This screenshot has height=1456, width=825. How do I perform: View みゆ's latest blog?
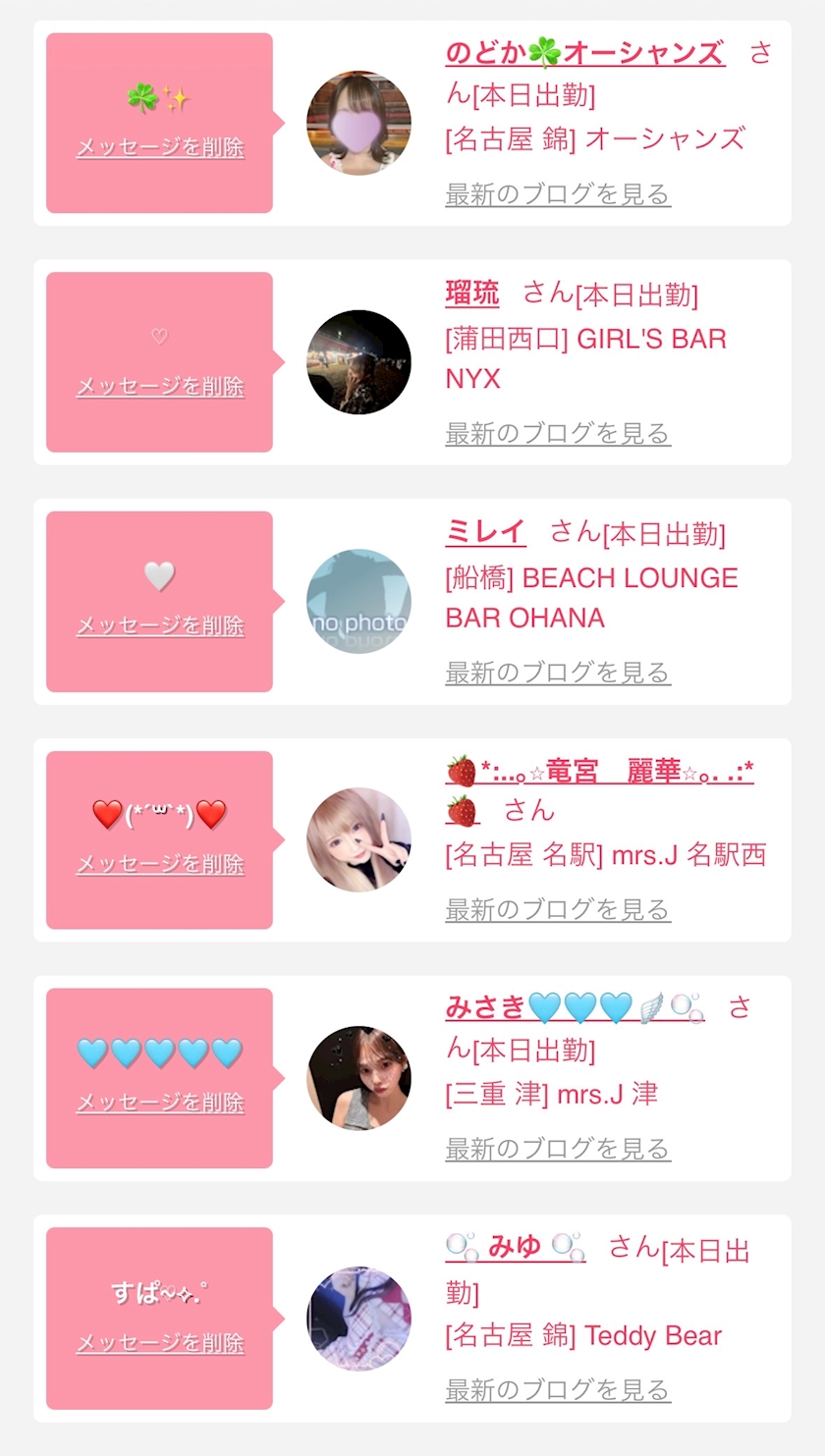tap(557, 1389)
